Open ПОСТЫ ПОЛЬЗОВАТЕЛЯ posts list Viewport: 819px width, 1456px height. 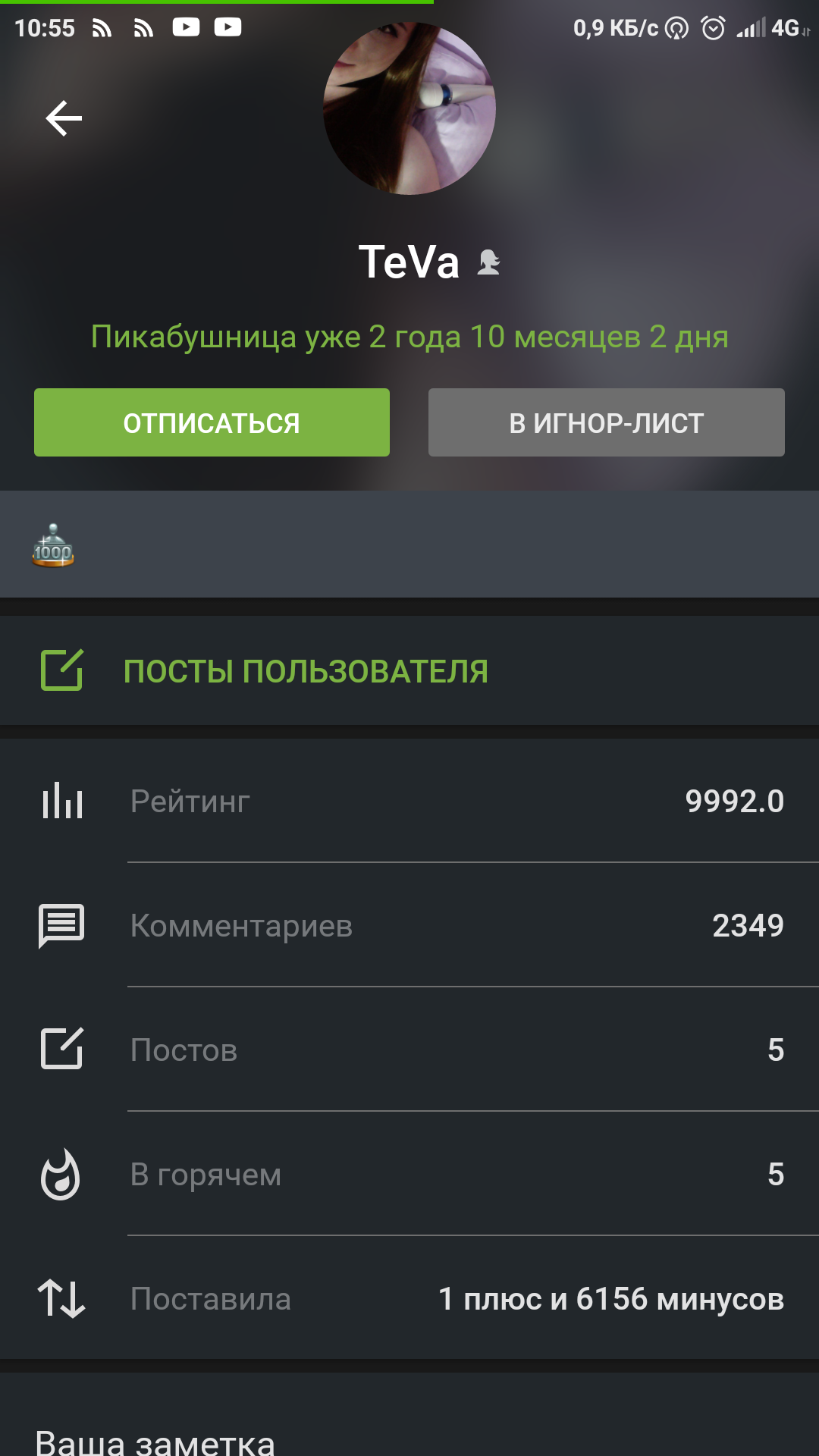[x=305, y=671]
